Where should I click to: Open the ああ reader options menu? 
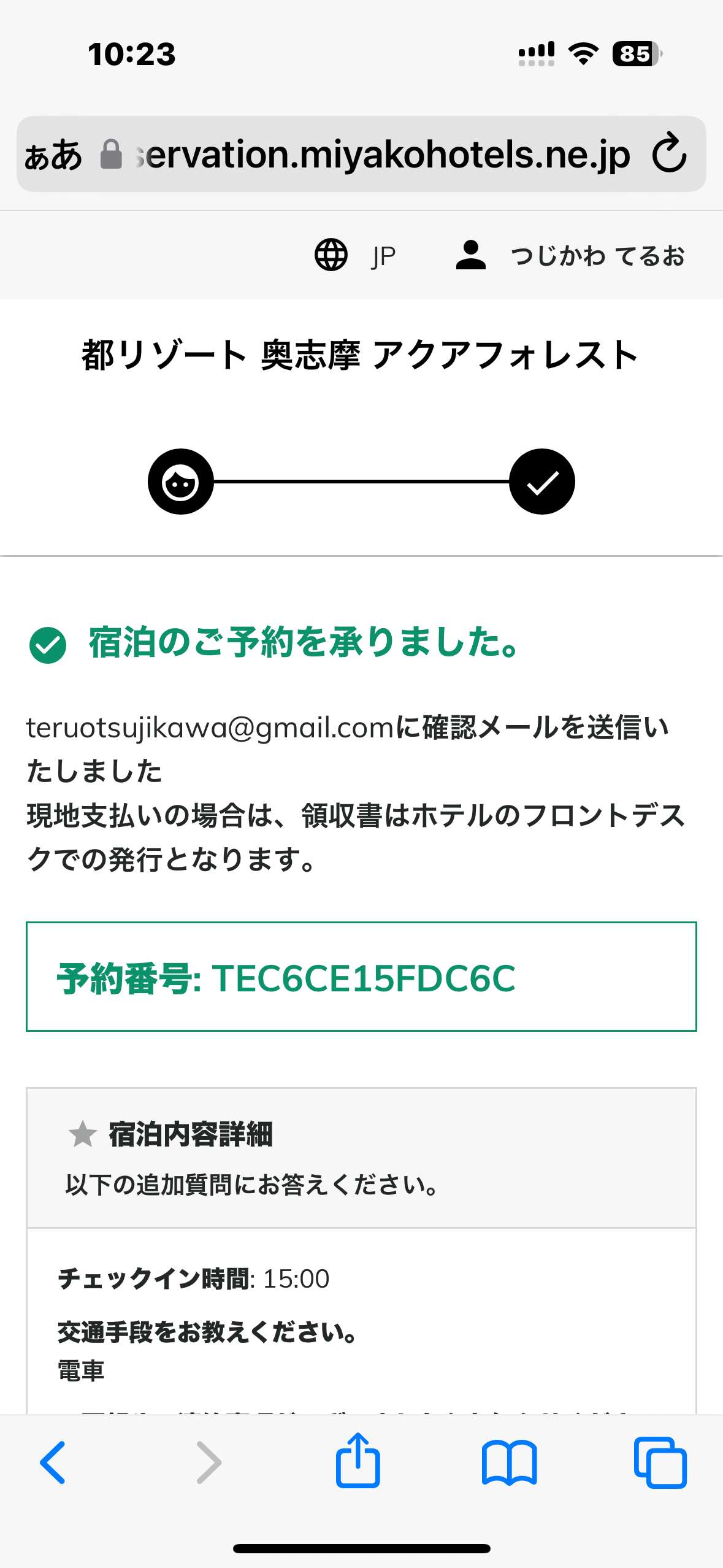[x=53, y=155]
